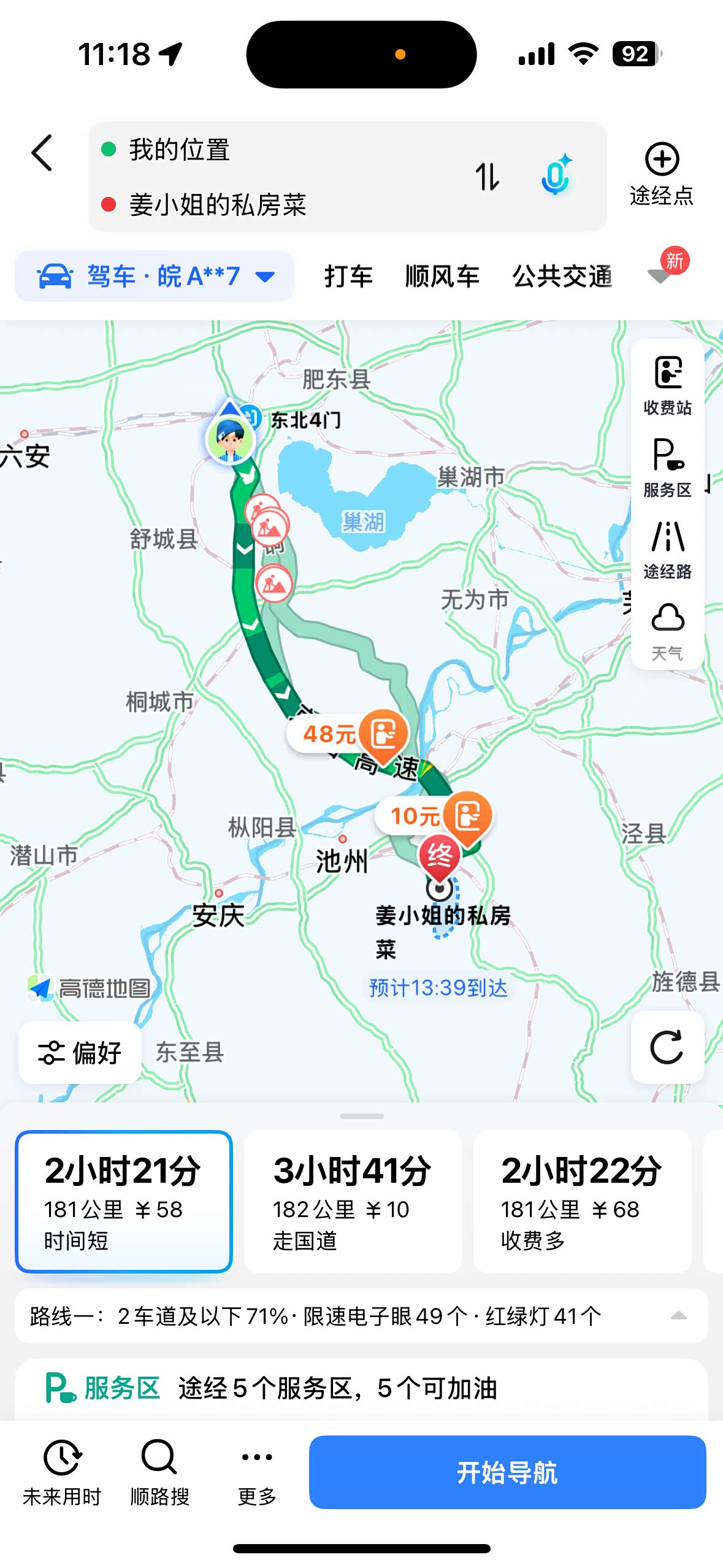The height and width of the screenshot is (1568, 723).
Task: Go back from route planning
Action: pyautogui.click(x=42, y=153)
